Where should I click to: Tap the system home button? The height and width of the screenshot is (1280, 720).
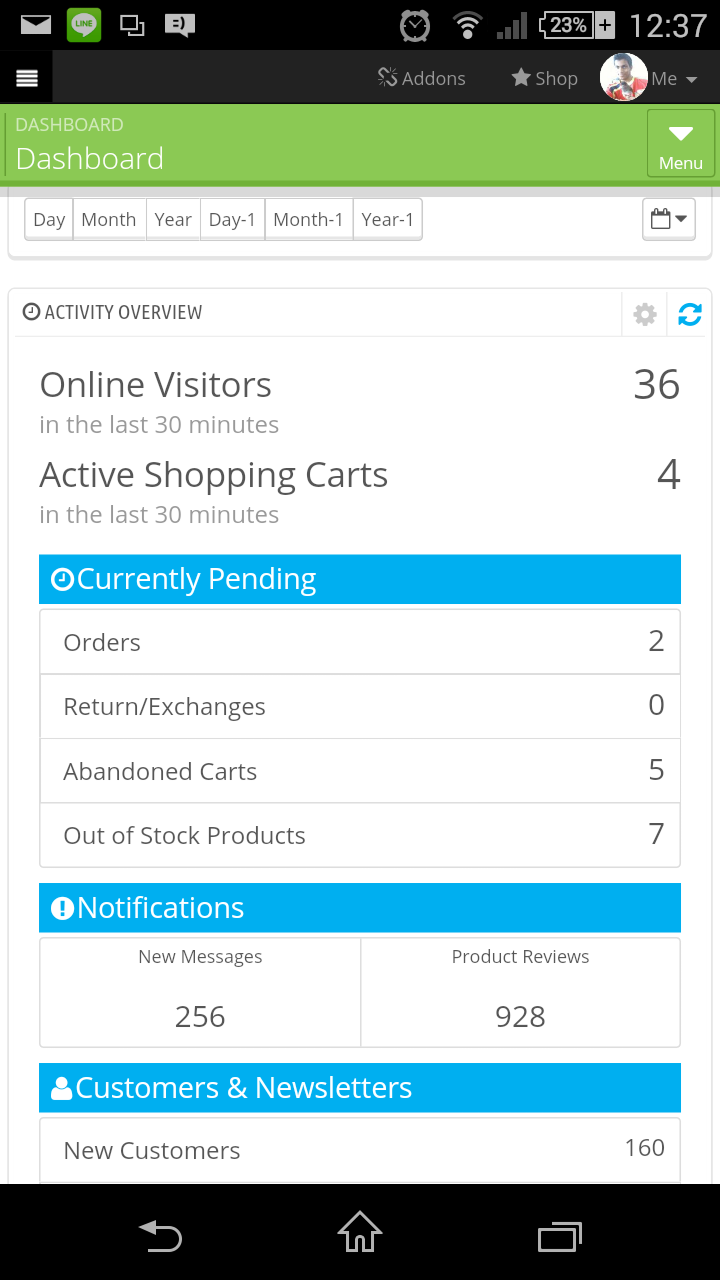tap(360, 1232)
